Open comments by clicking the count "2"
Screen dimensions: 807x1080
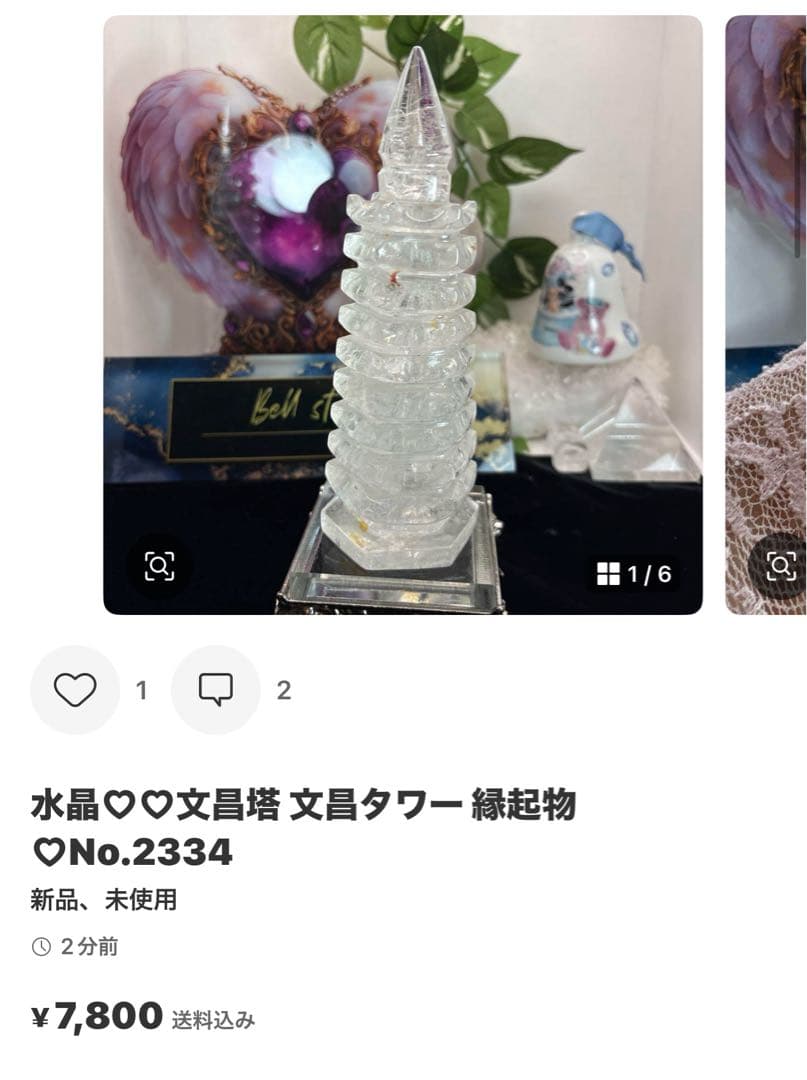coord(284,688)
